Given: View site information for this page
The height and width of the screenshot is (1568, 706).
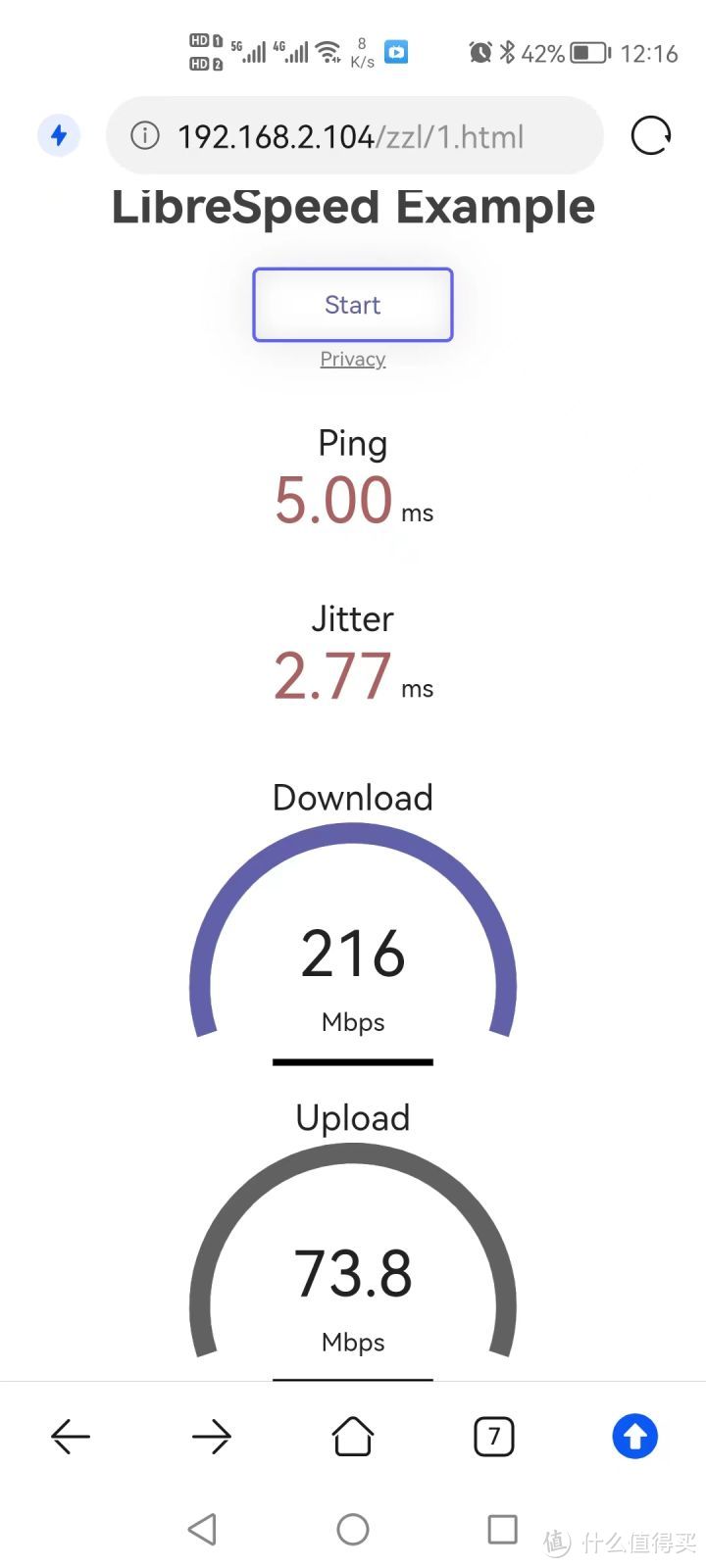Looking at the screenshot, I should 145,135.
